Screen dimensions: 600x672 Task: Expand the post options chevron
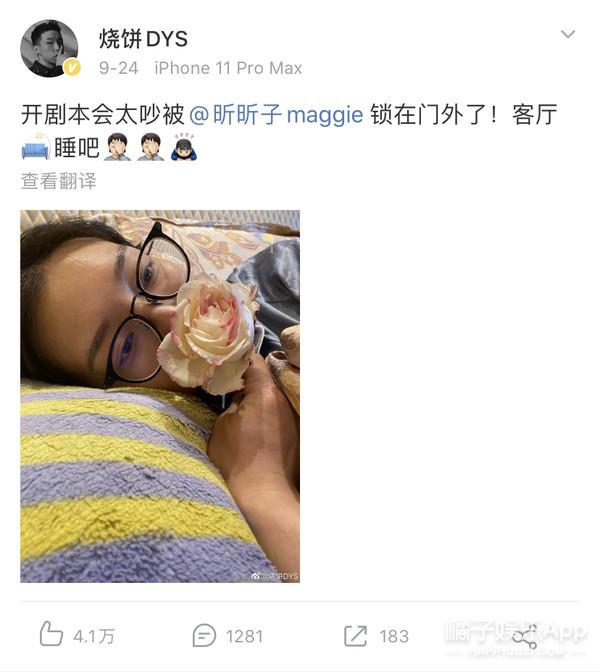567,35
